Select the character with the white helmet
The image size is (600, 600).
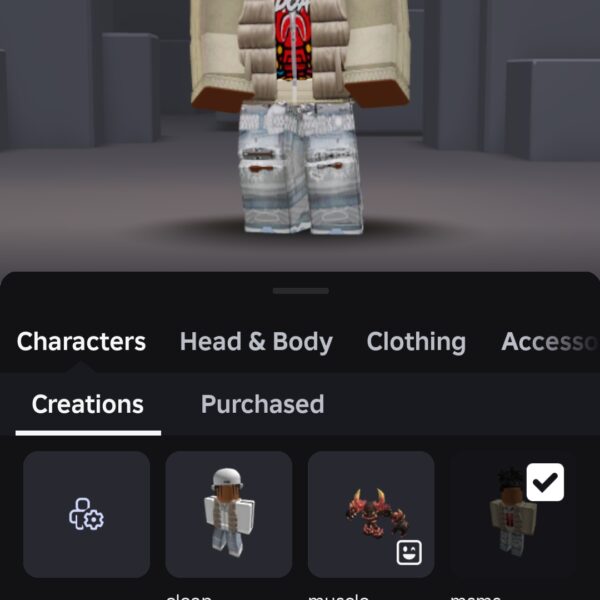point(228,514)
